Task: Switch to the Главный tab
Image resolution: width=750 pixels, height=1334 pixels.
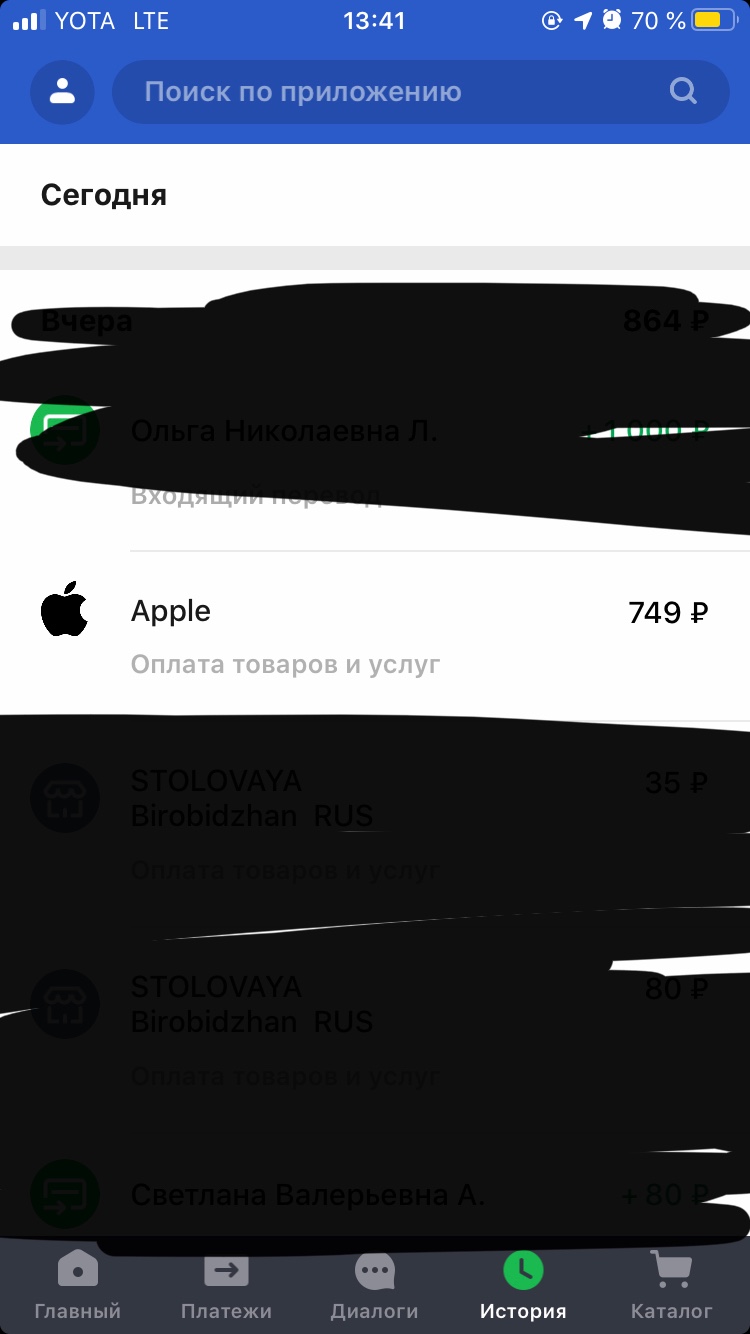Action: [x=77, y=1285]
